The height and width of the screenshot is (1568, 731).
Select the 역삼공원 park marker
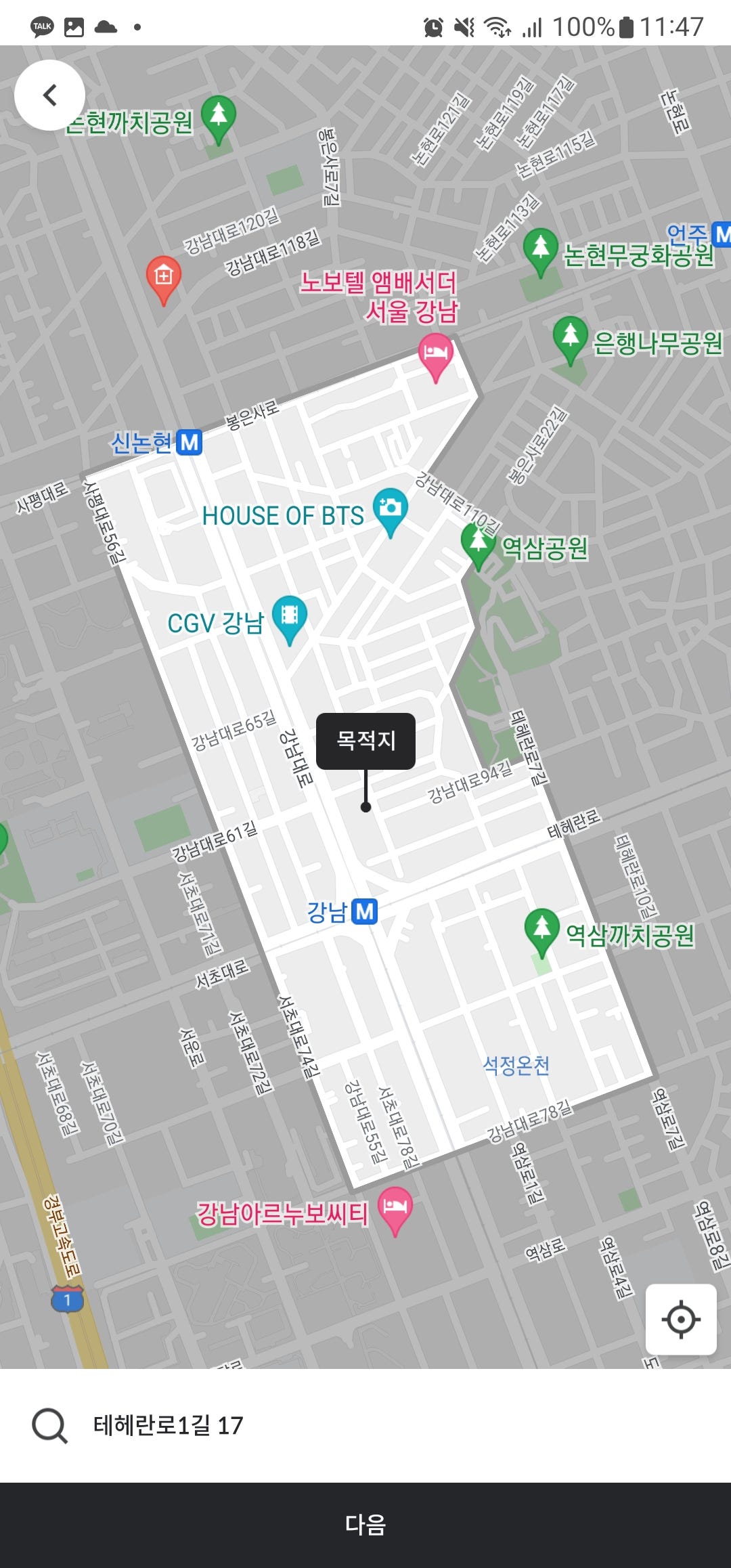click(479, 544)
